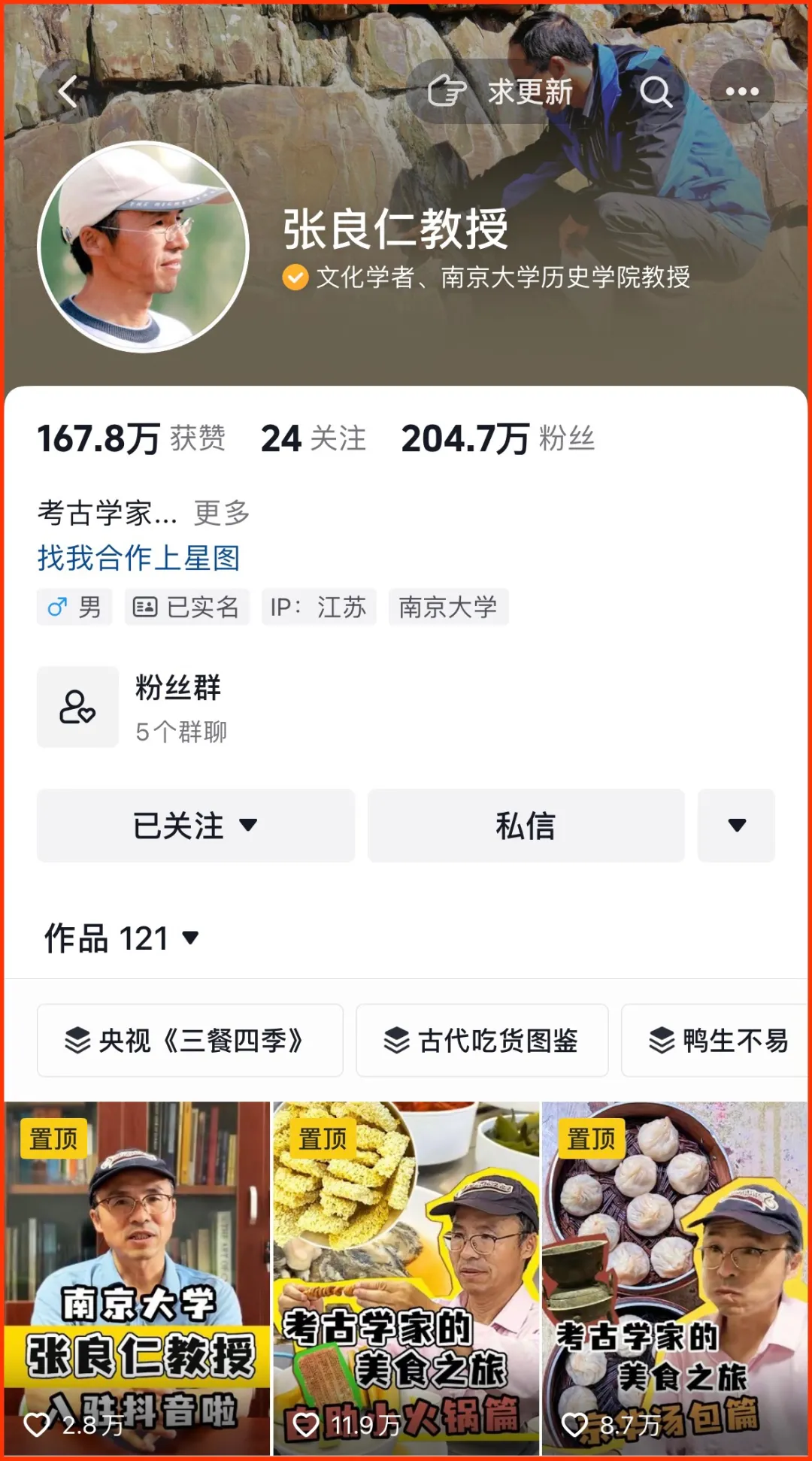Open search on this profile

(x=656, y=92)
